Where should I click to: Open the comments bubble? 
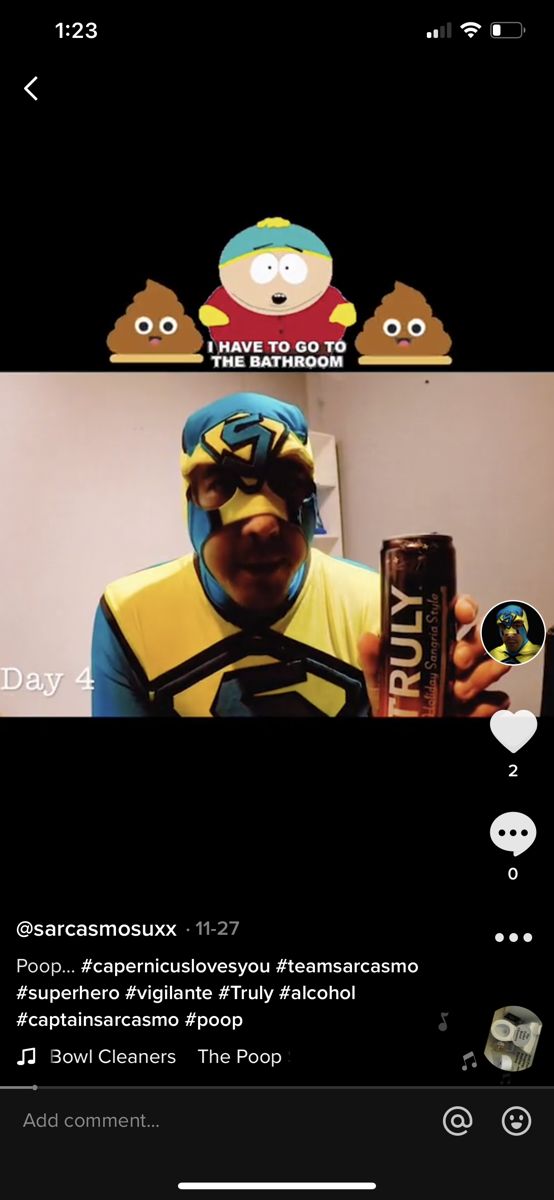click(x=513, y=834)
